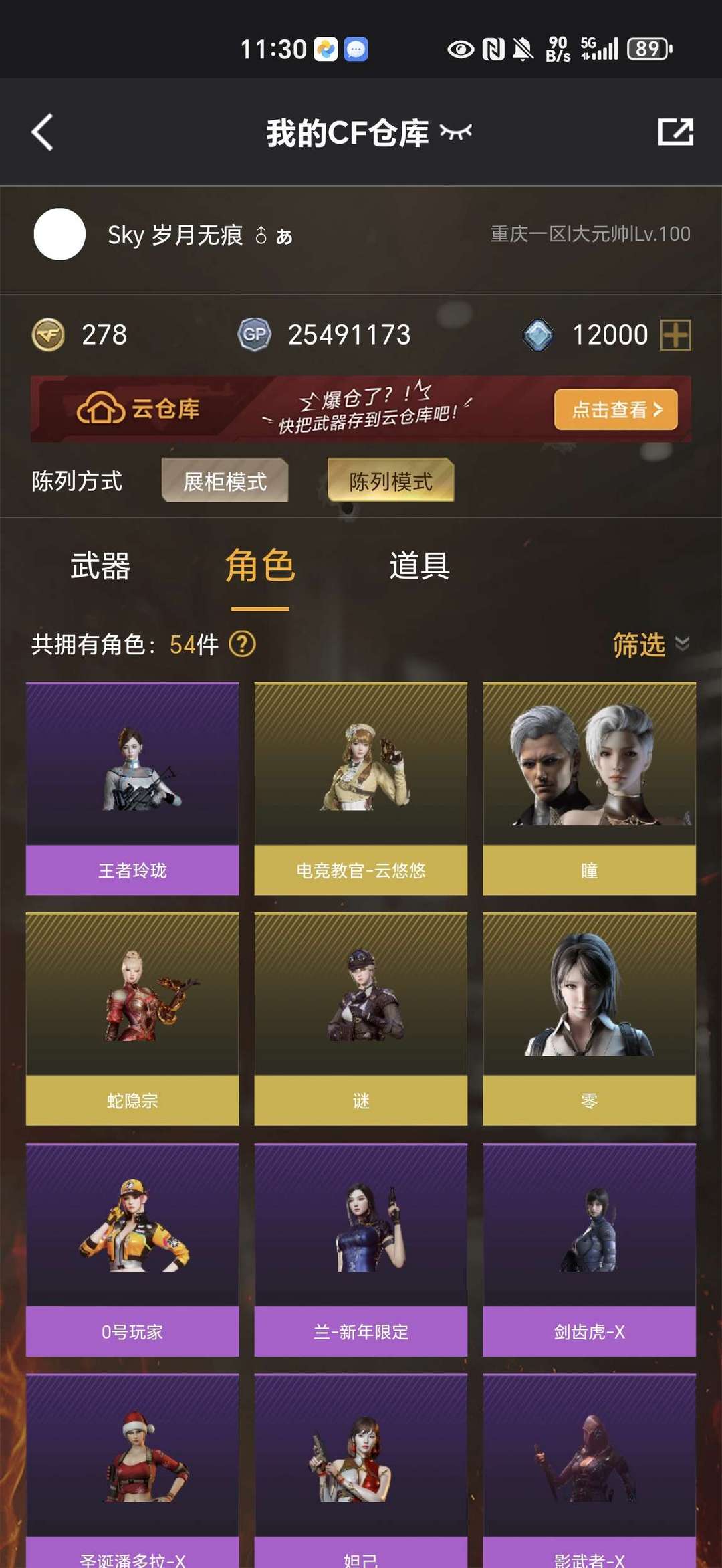
Task: Toggle the eye icon beside 我的CF仓库
Action: (x=456, y=132)
